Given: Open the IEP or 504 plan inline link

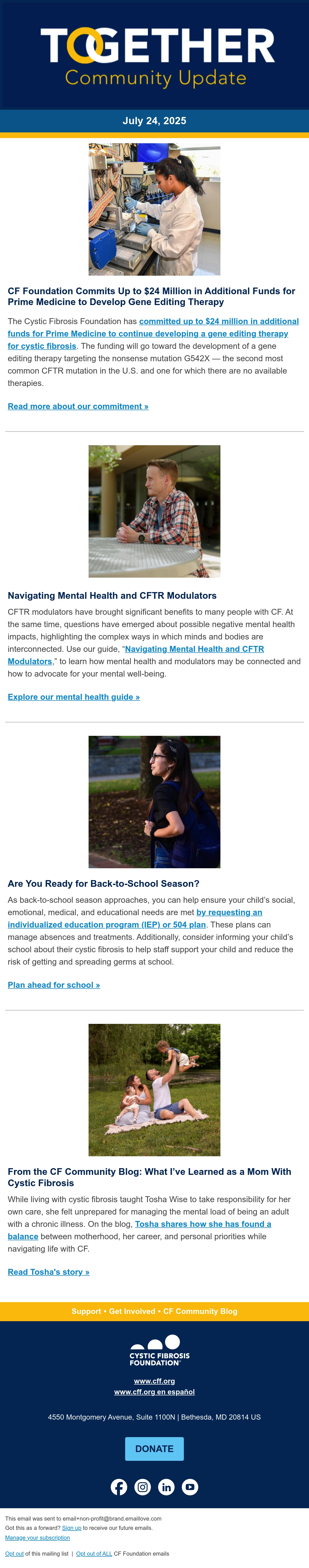Looking at the screenshot, I should (x=135, y=918).
